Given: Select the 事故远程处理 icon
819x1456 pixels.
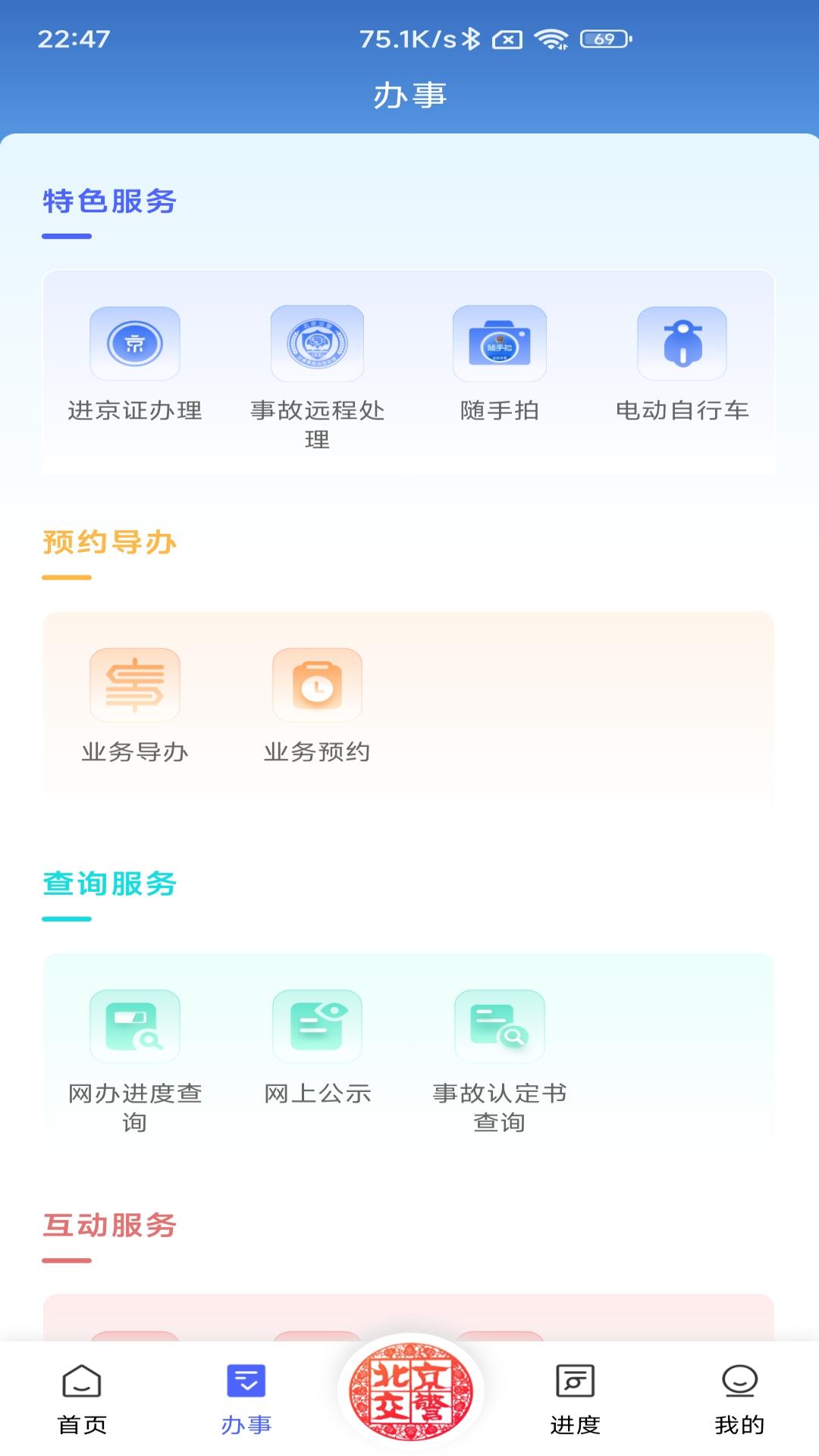Looking at the screenshot, I should click(x=317, y=343).
